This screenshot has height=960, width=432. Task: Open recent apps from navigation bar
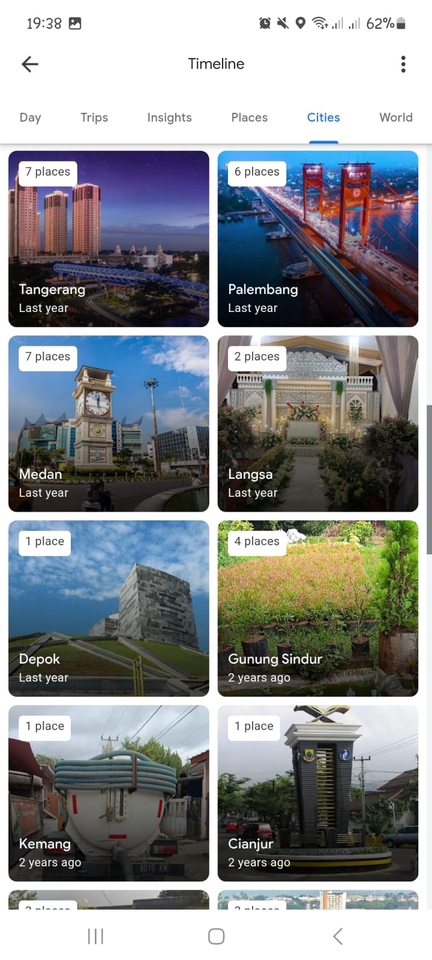[x=95, y=936]
